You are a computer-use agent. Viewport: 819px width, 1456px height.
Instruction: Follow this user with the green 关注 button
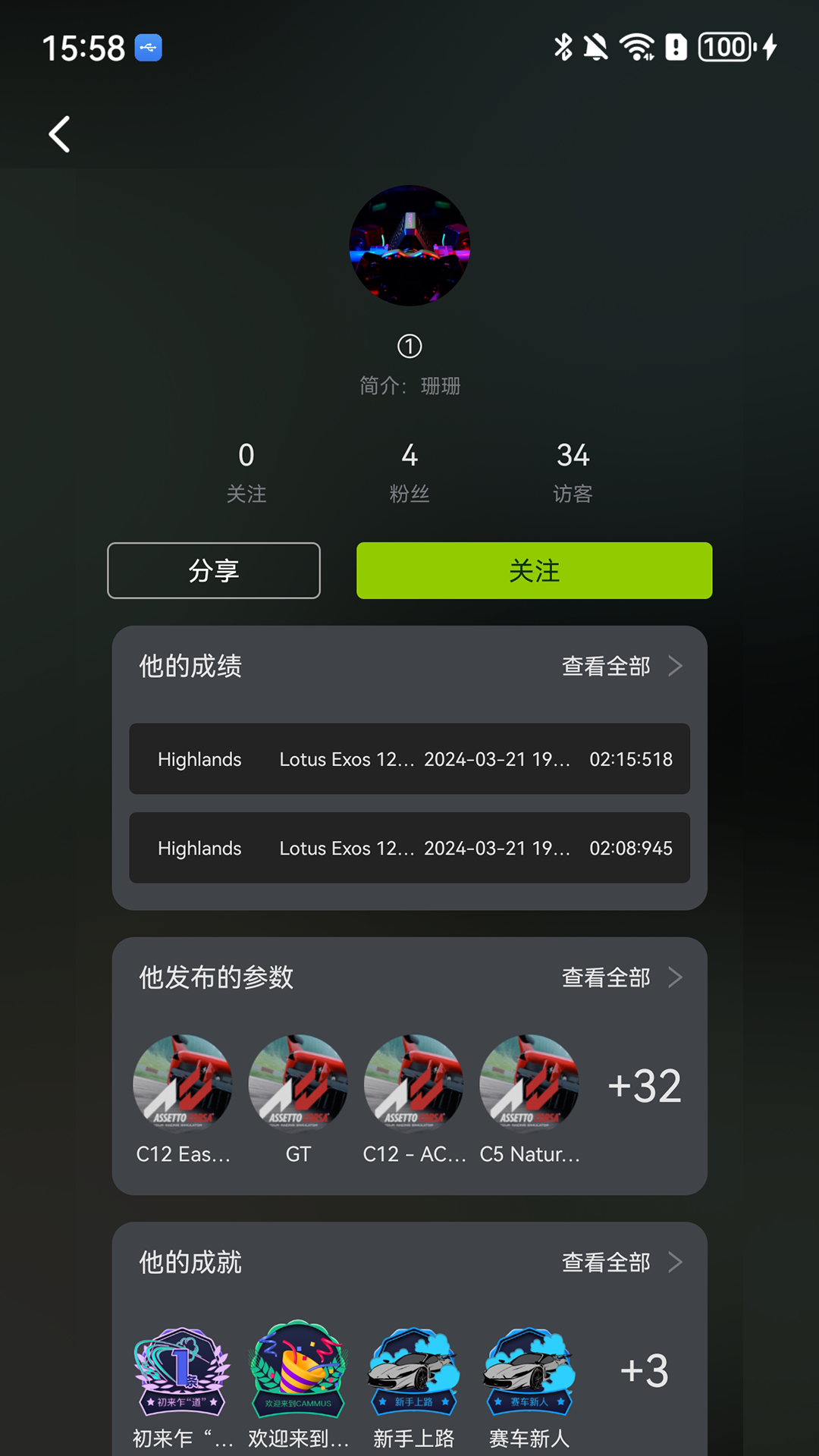(x=534, y=570)
